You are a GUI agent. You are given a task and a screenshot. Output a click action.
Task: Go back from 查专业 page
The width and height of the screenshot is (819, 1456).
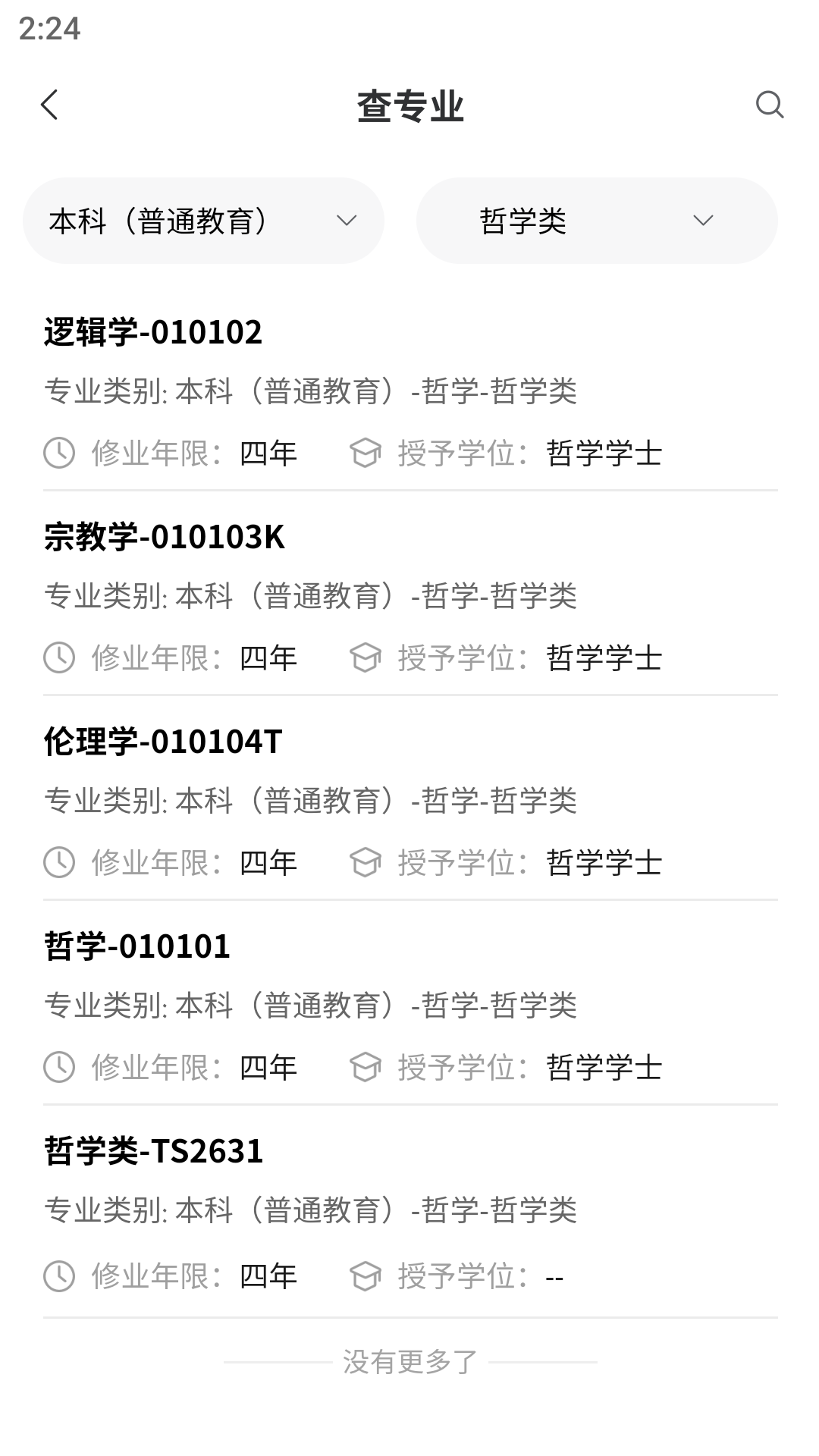[x=50, y=105]
